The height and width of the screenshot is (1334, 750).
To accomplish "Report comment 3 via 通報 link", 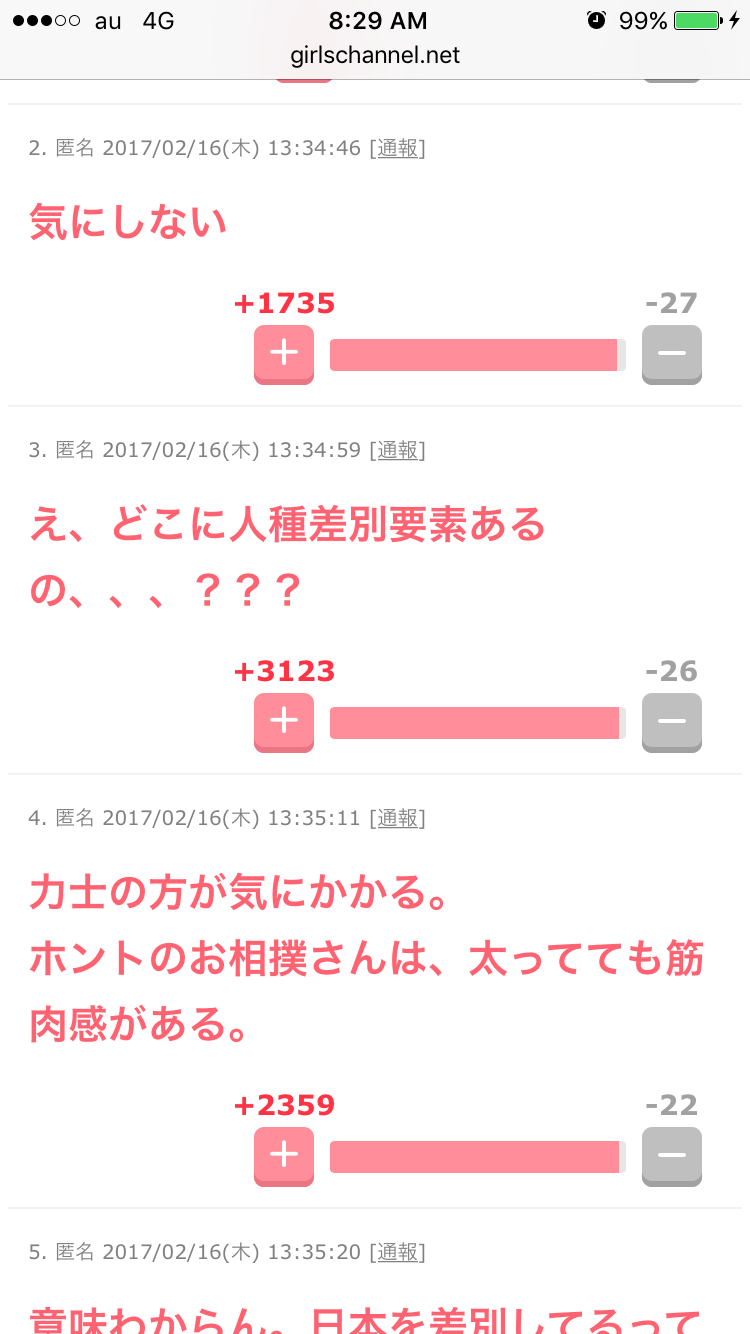I will click(398, 451).
